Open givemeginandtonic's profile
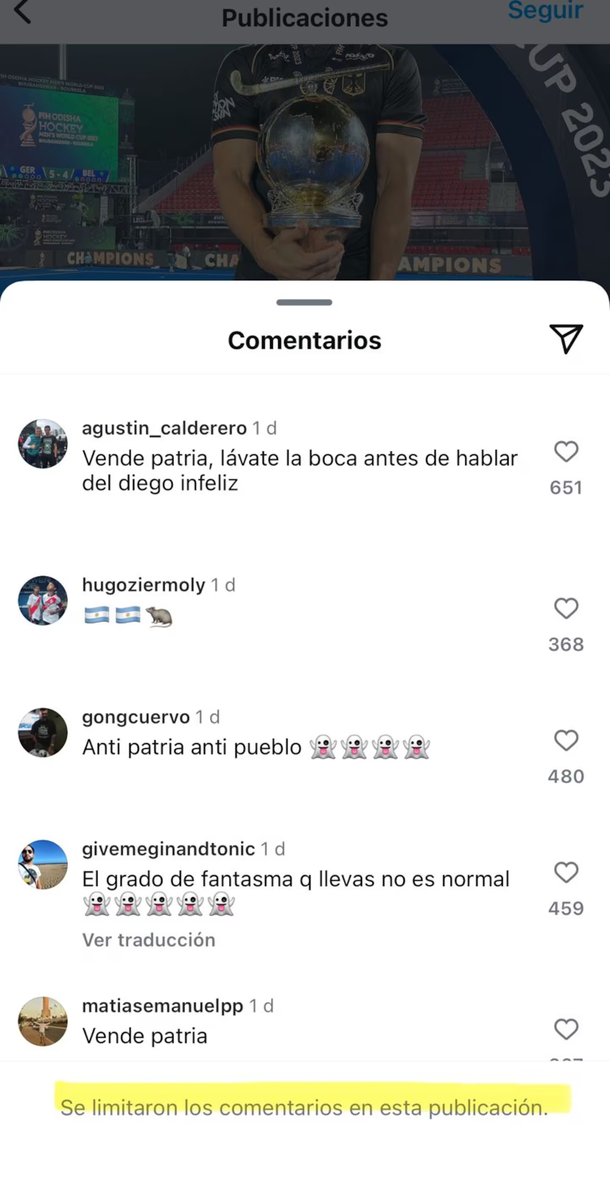 [168, 849]
